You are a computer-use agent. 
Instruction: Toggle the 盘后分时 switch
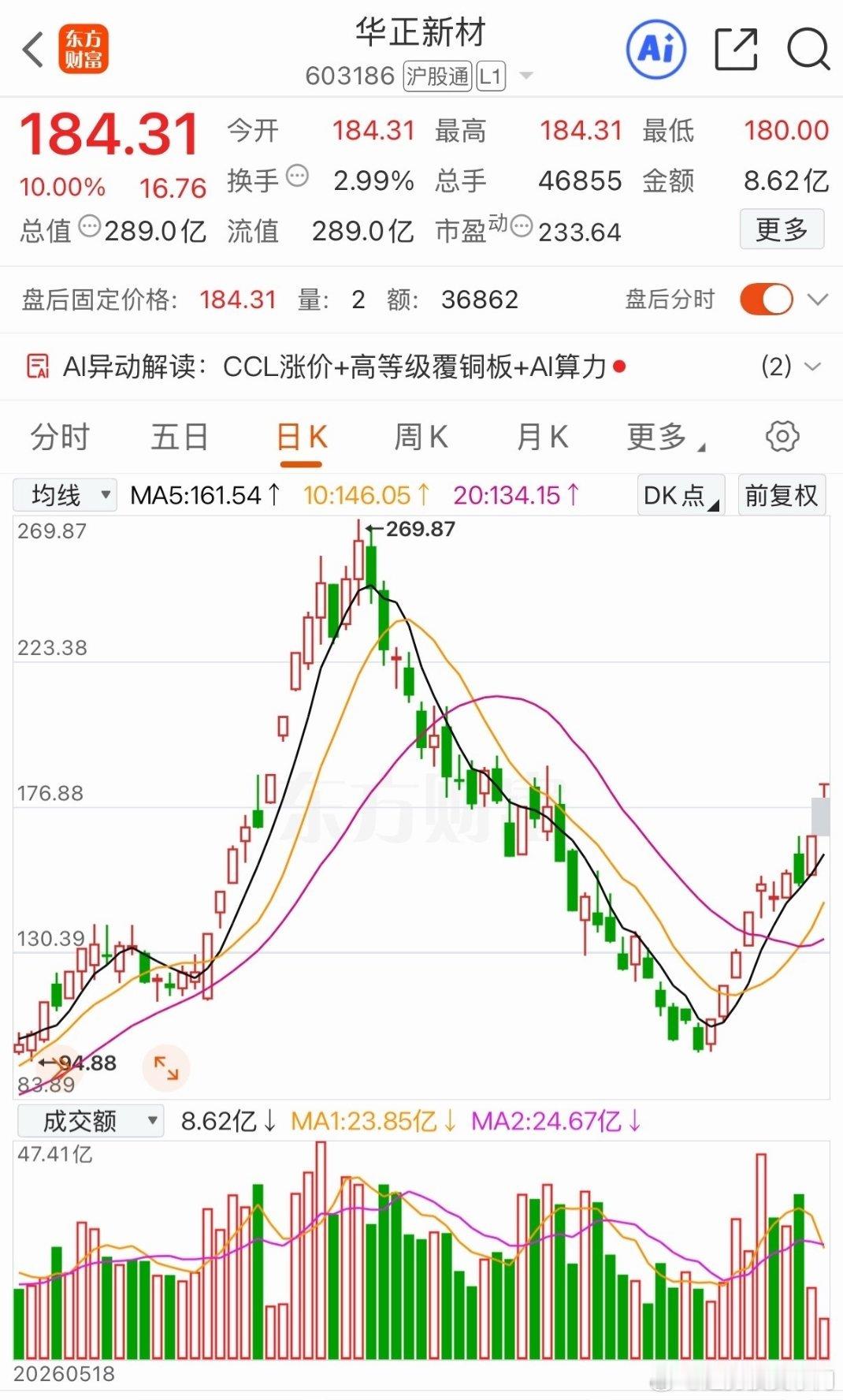[x=766, y=300]
